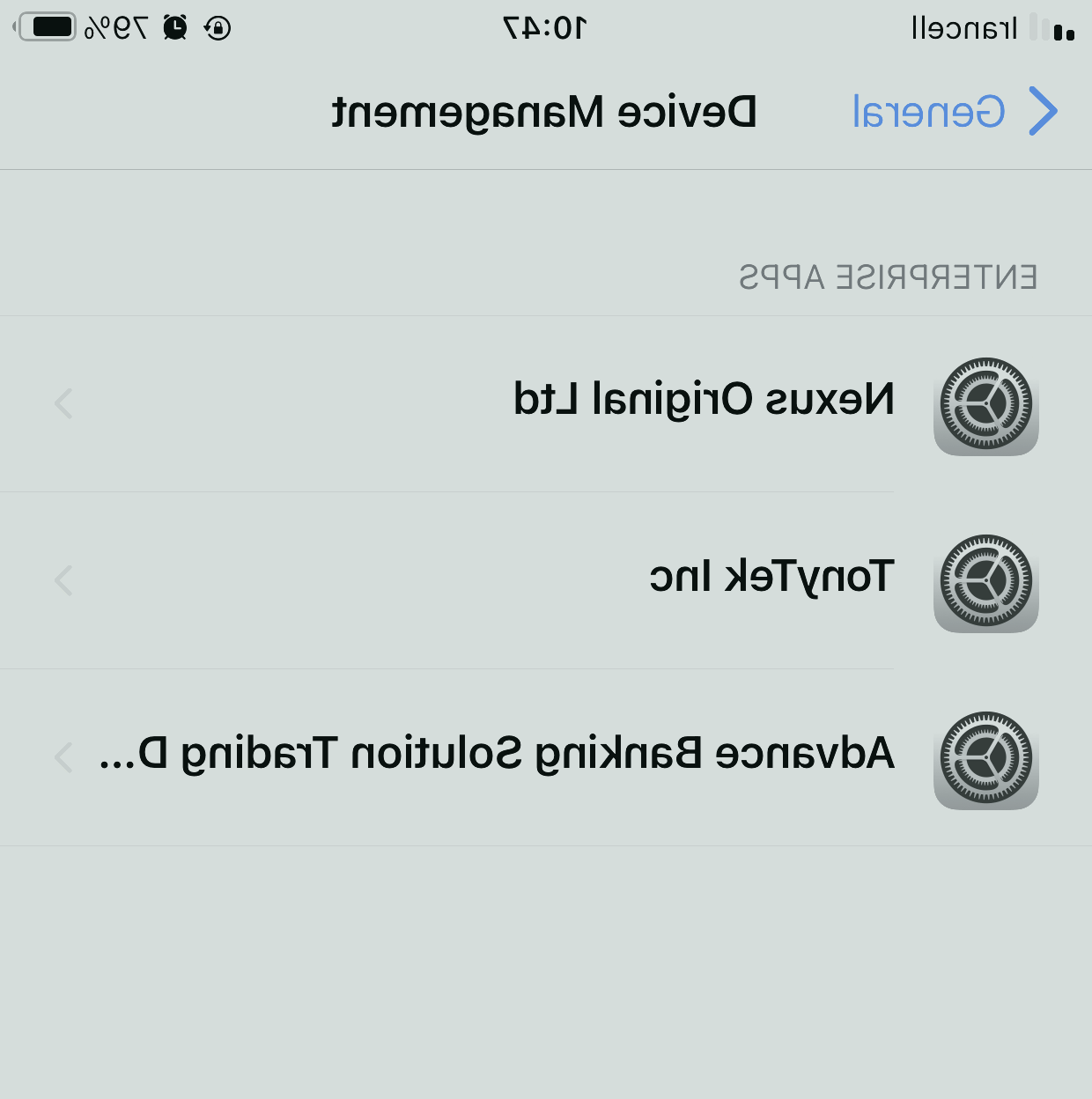The width and height of the screenshot is (1092, 1099).
Task: Tap the orientation lock status icon
Action: (217, 28)
